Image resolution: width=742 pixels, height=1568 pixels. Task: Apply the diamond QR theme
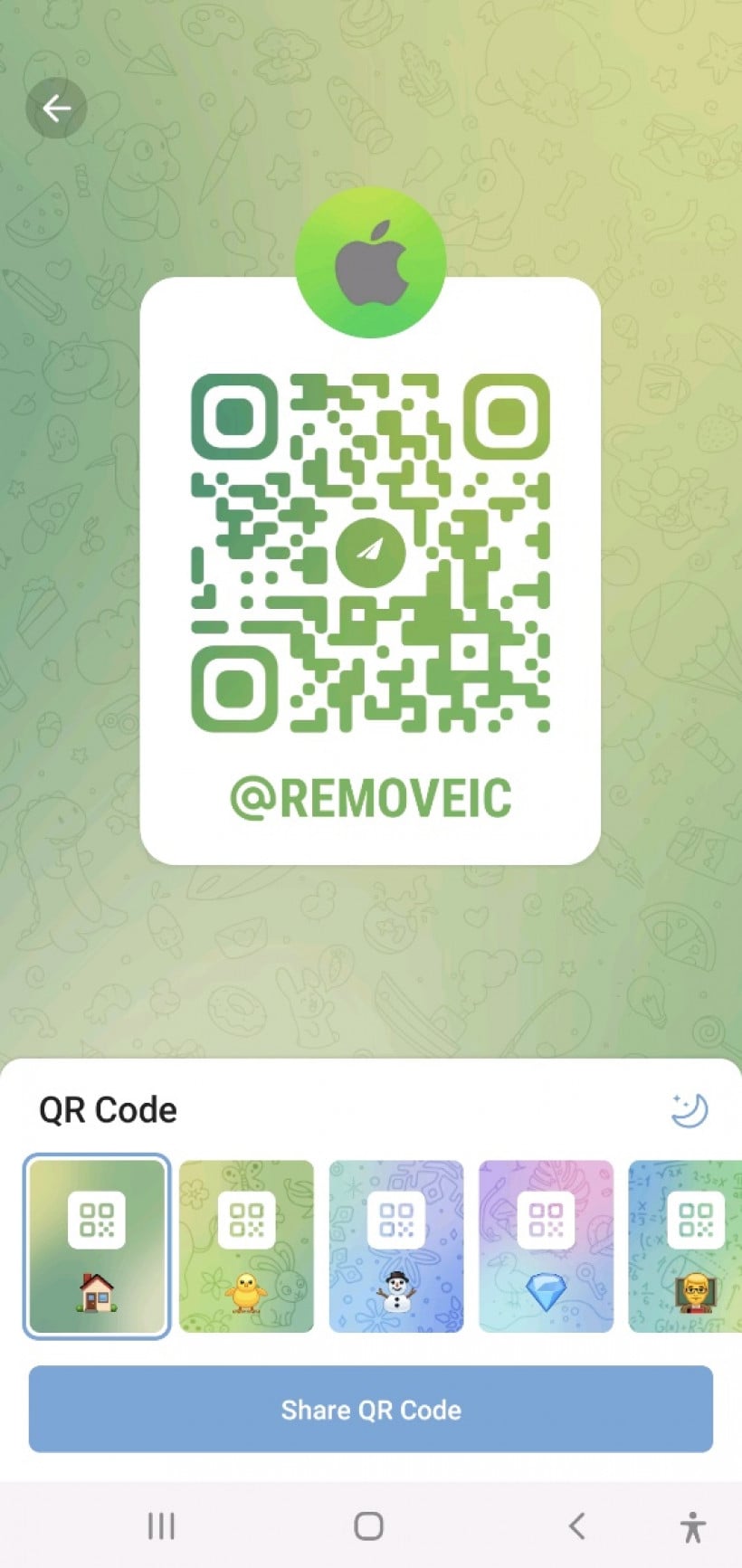[546, 1245]
